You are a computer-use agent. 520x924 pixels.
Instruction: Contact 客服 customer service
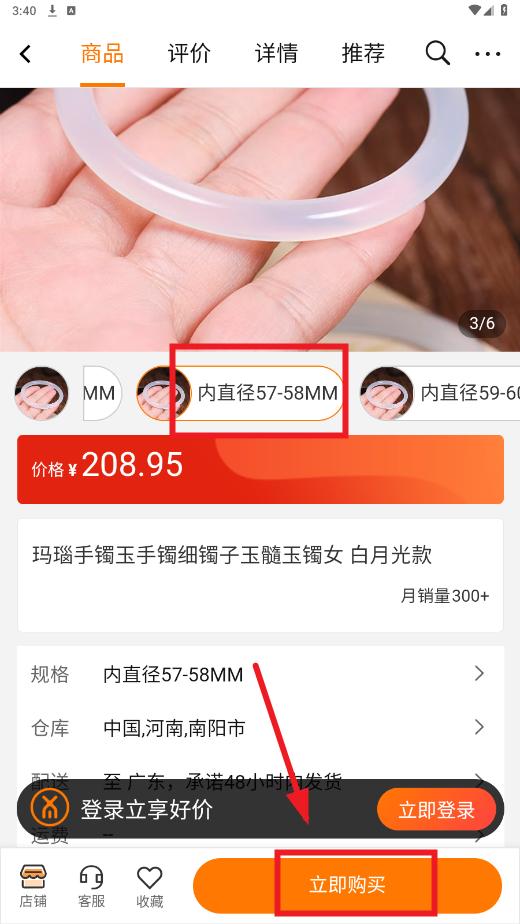(91, 886)
